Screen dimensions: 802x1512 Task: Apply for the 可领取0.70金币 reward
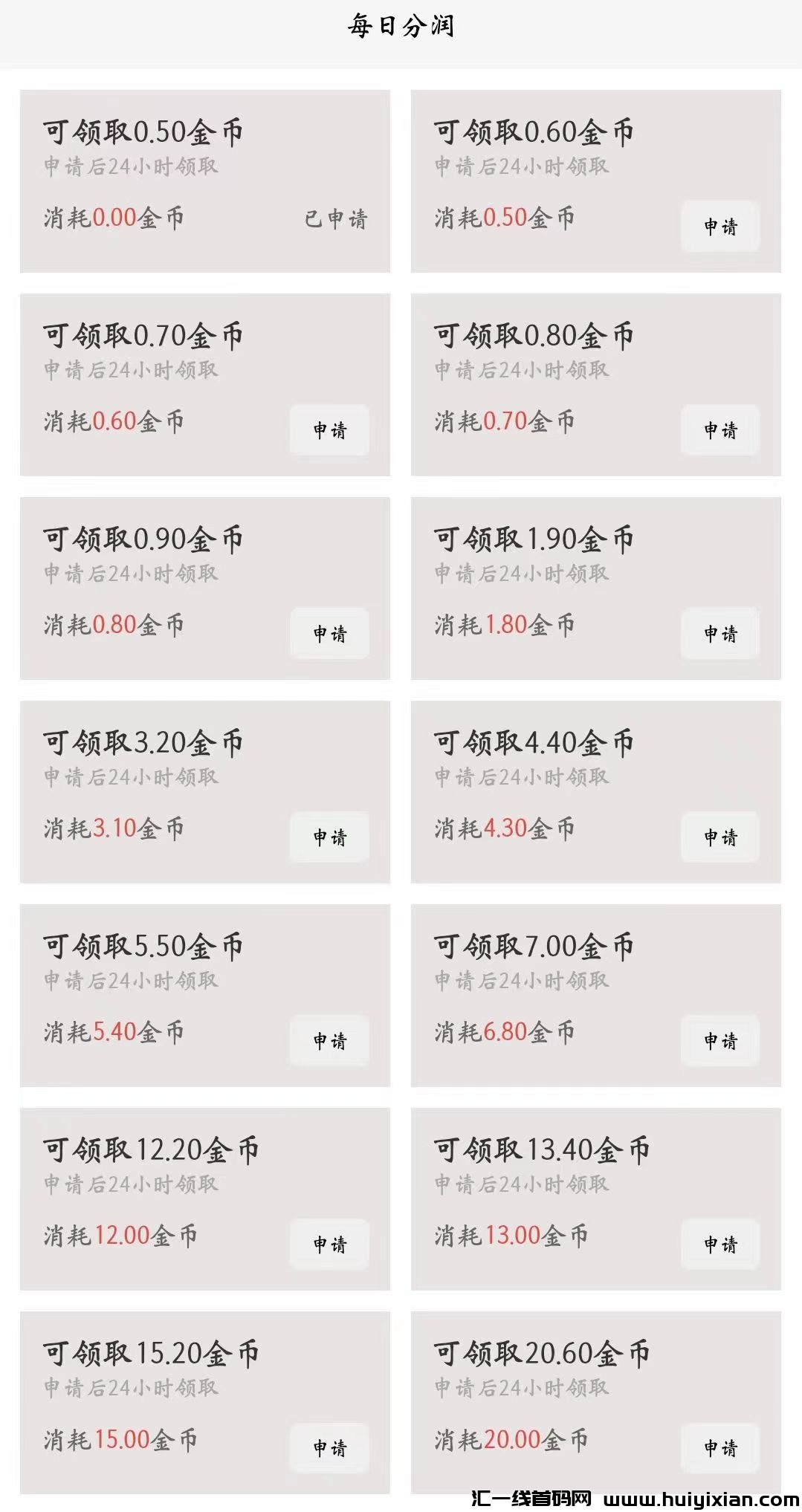pos(329,429)
